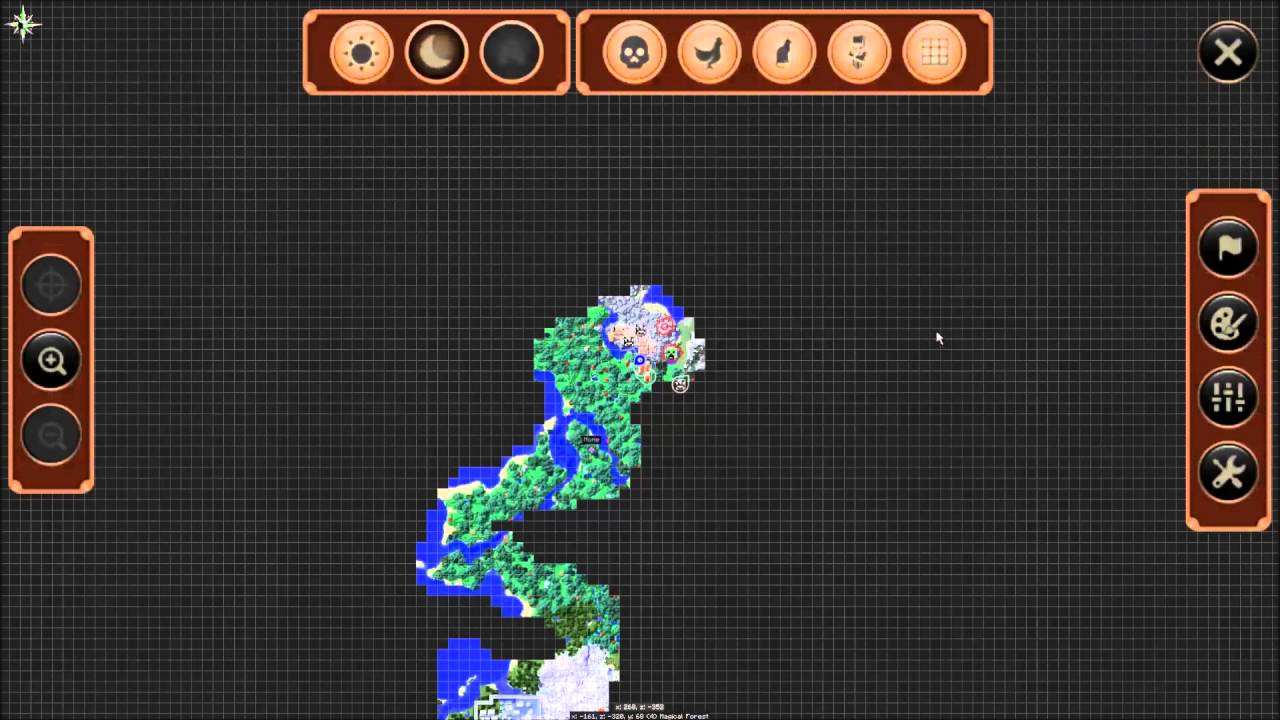
Task: Open the settings sliders button
Action: pyautogui.click(x=1228, y=397)
